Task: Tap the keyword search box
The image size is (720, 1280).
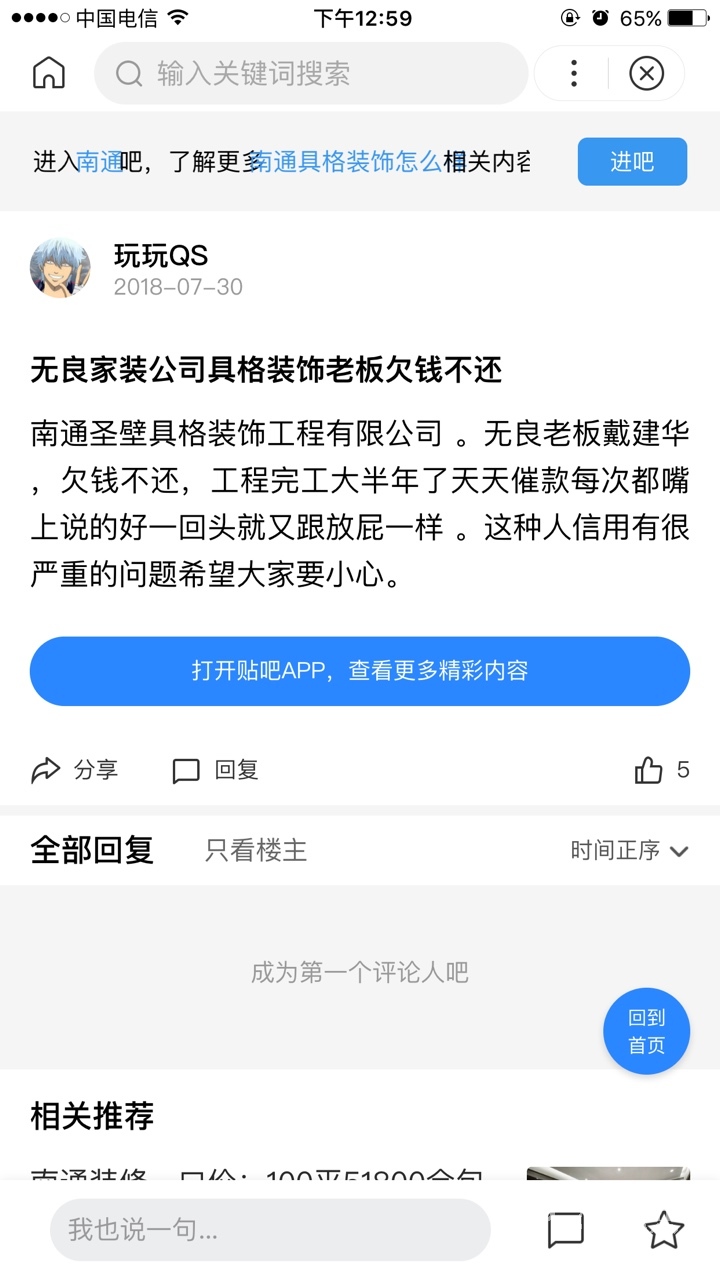Action: click(310, 73)
